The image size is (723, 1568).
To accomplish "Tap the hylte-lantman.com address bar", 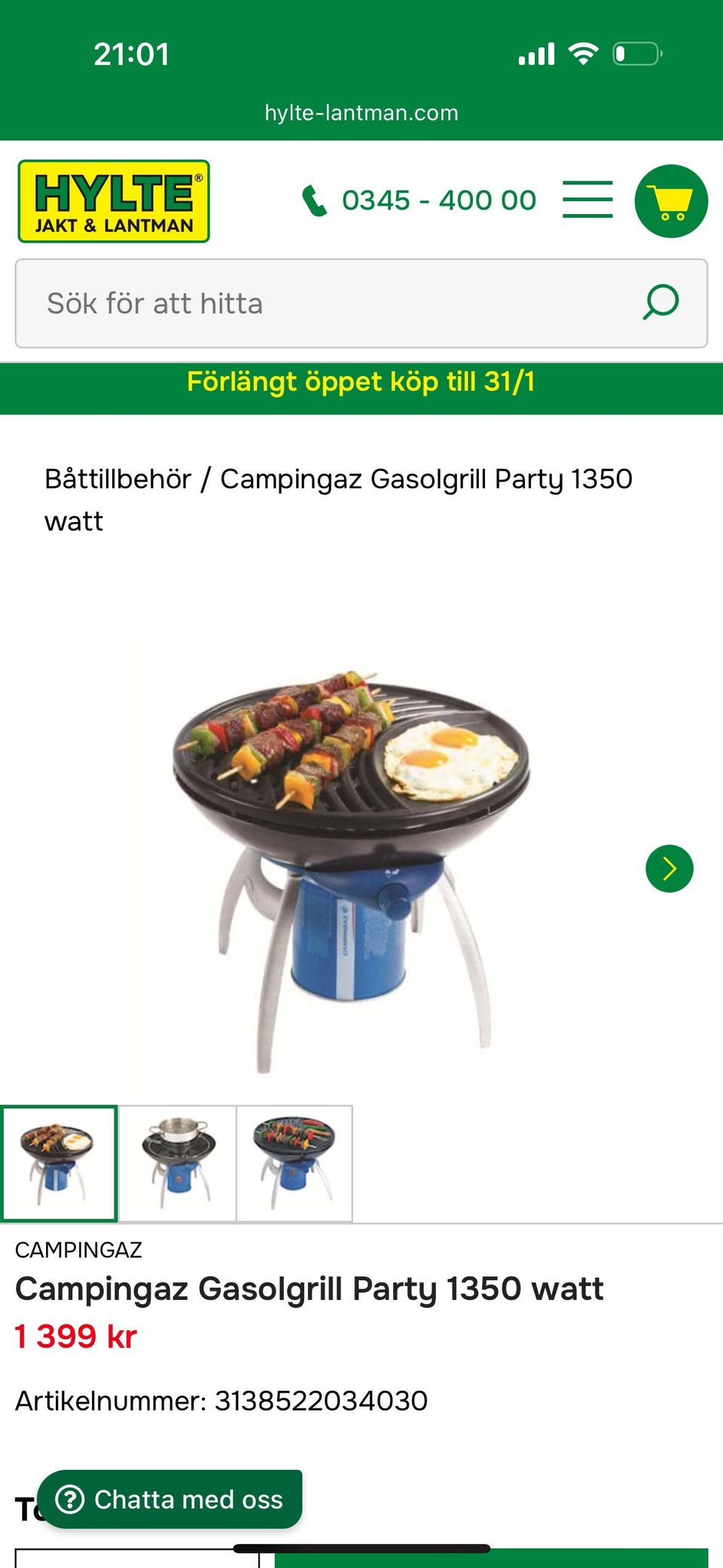I will [361, 113].
